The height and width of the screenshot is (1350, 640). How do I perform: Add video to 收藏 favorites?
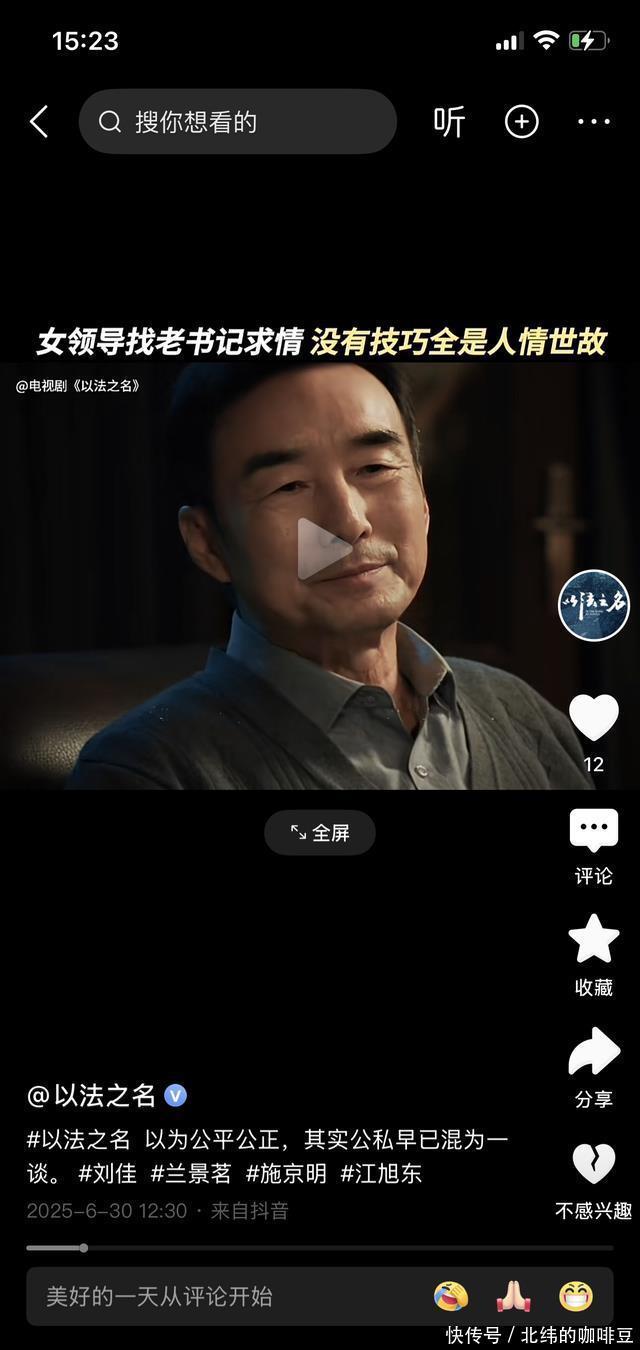click(593, 941)
